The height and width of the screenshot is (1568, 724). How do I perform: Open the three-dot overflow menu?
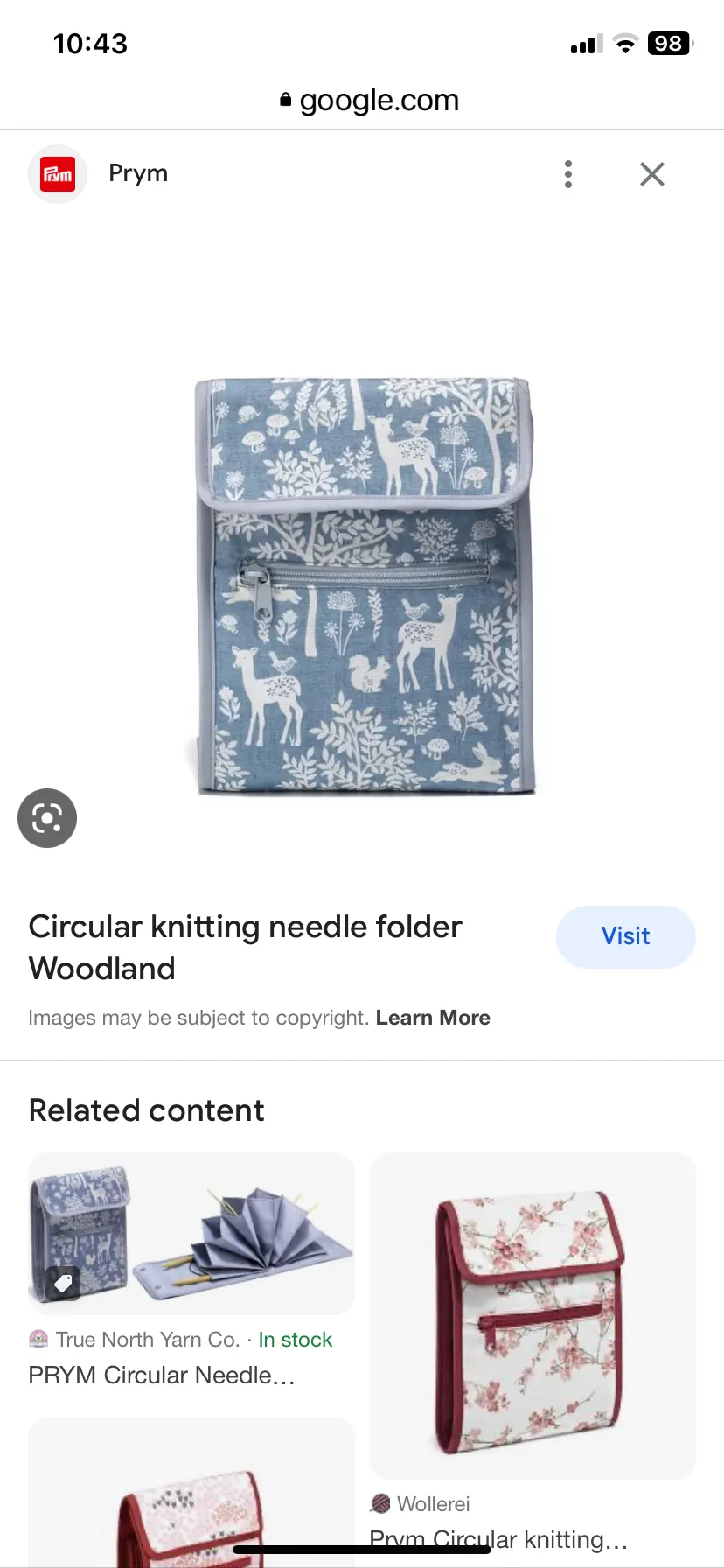568,174
